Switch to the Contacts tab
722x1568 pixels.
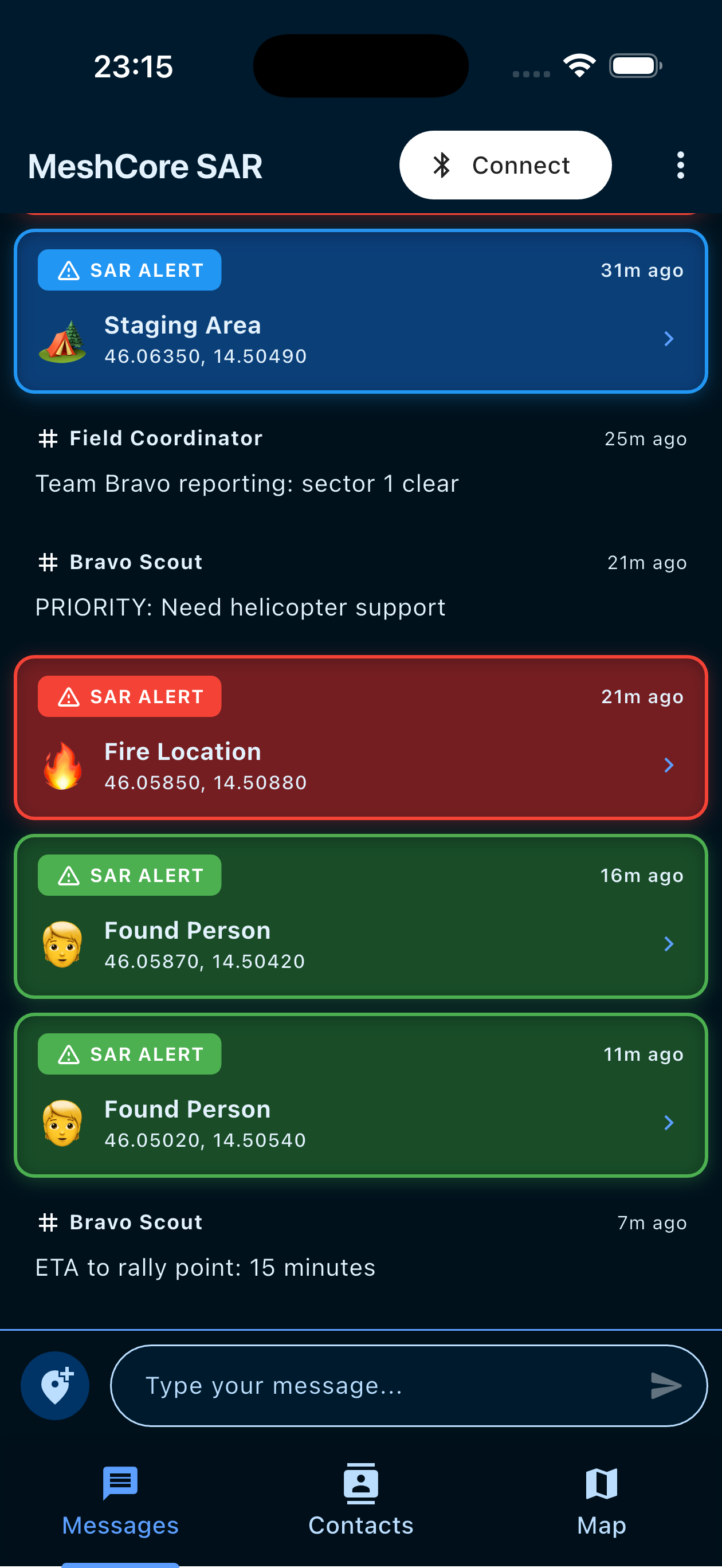click(x=360, y=1500)
